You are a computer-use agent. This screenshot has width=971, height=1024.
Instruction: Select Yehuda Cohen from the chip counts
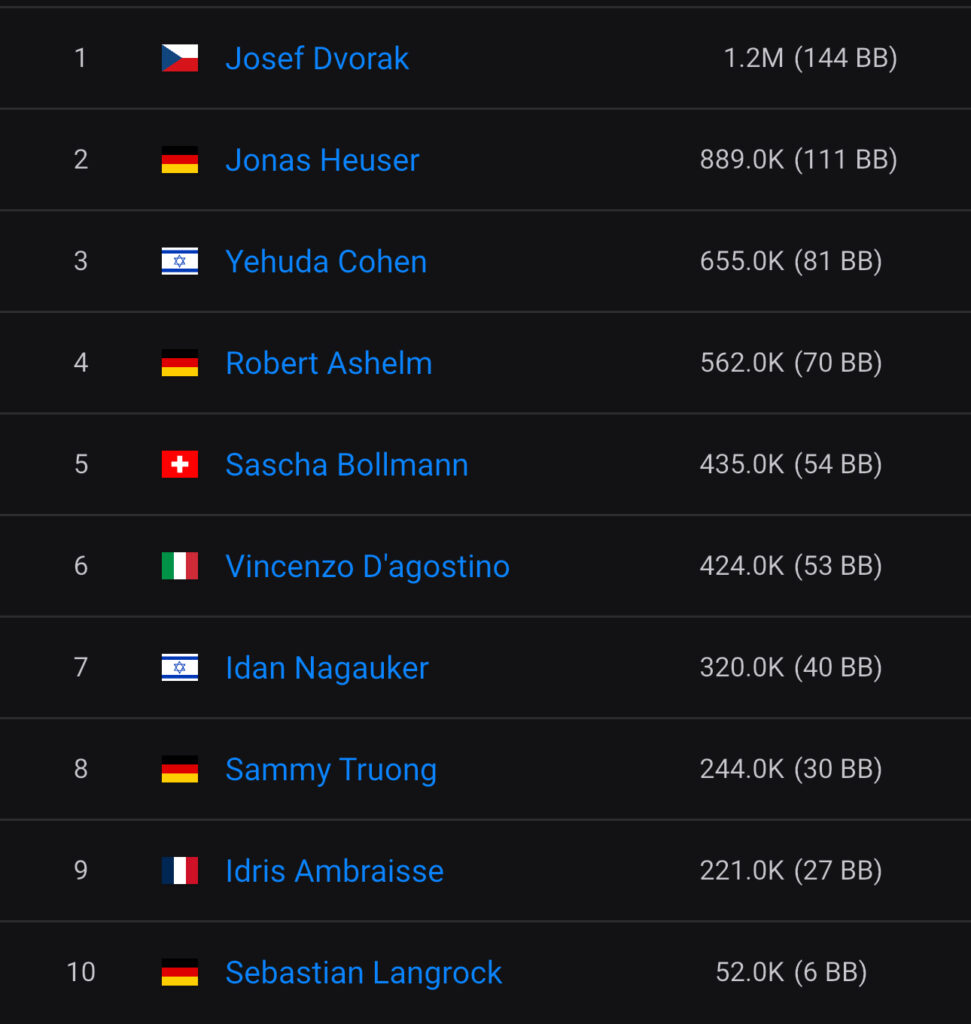[326, 261]
